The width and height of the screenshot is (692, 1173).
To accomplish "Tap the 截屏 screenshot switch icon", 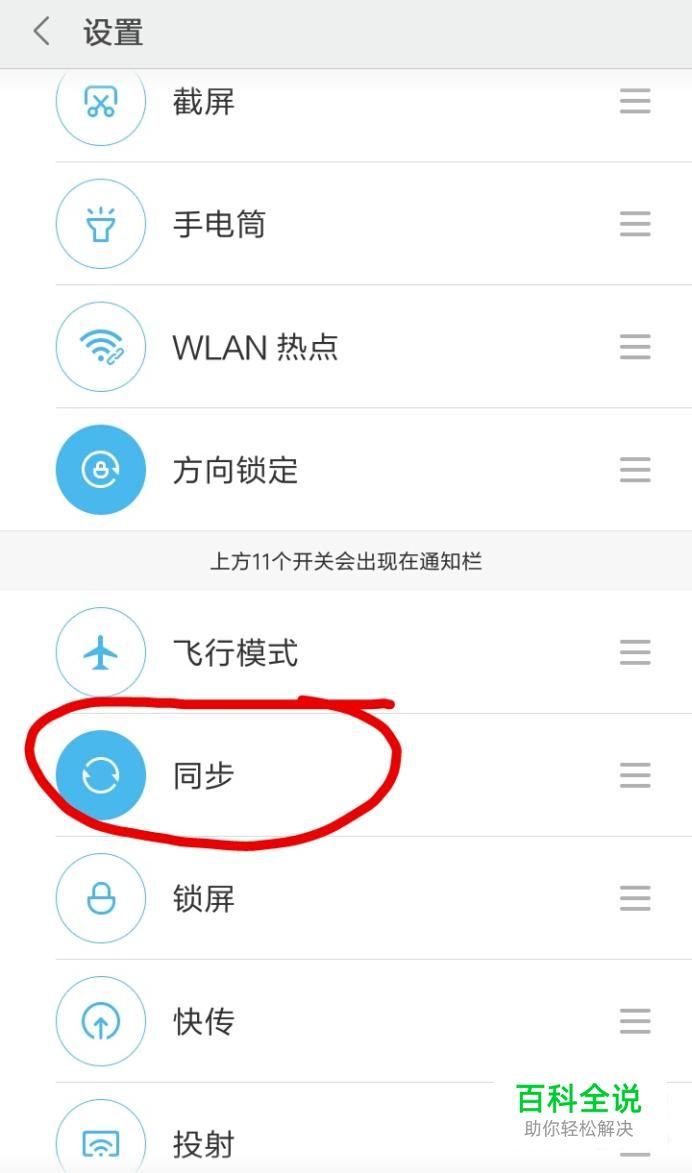I will coord(101,102).
